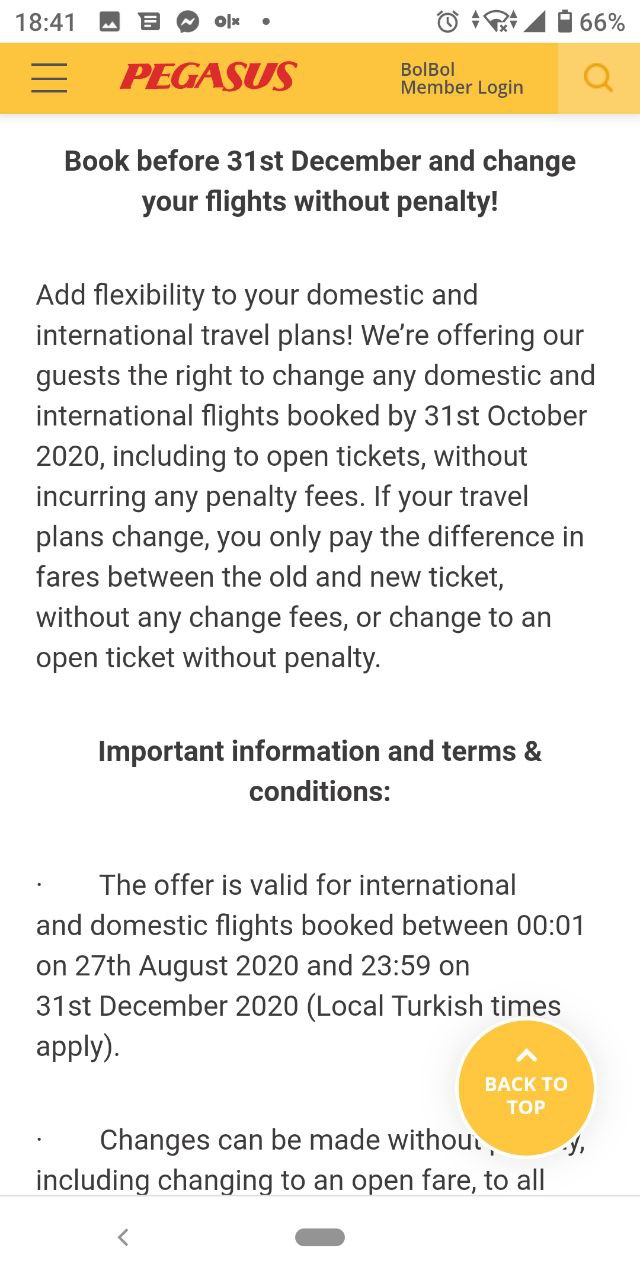The width and height of the screenshot is (640, 1280).
Task: Go back using system back arrow
Action: pos(123,1238)
